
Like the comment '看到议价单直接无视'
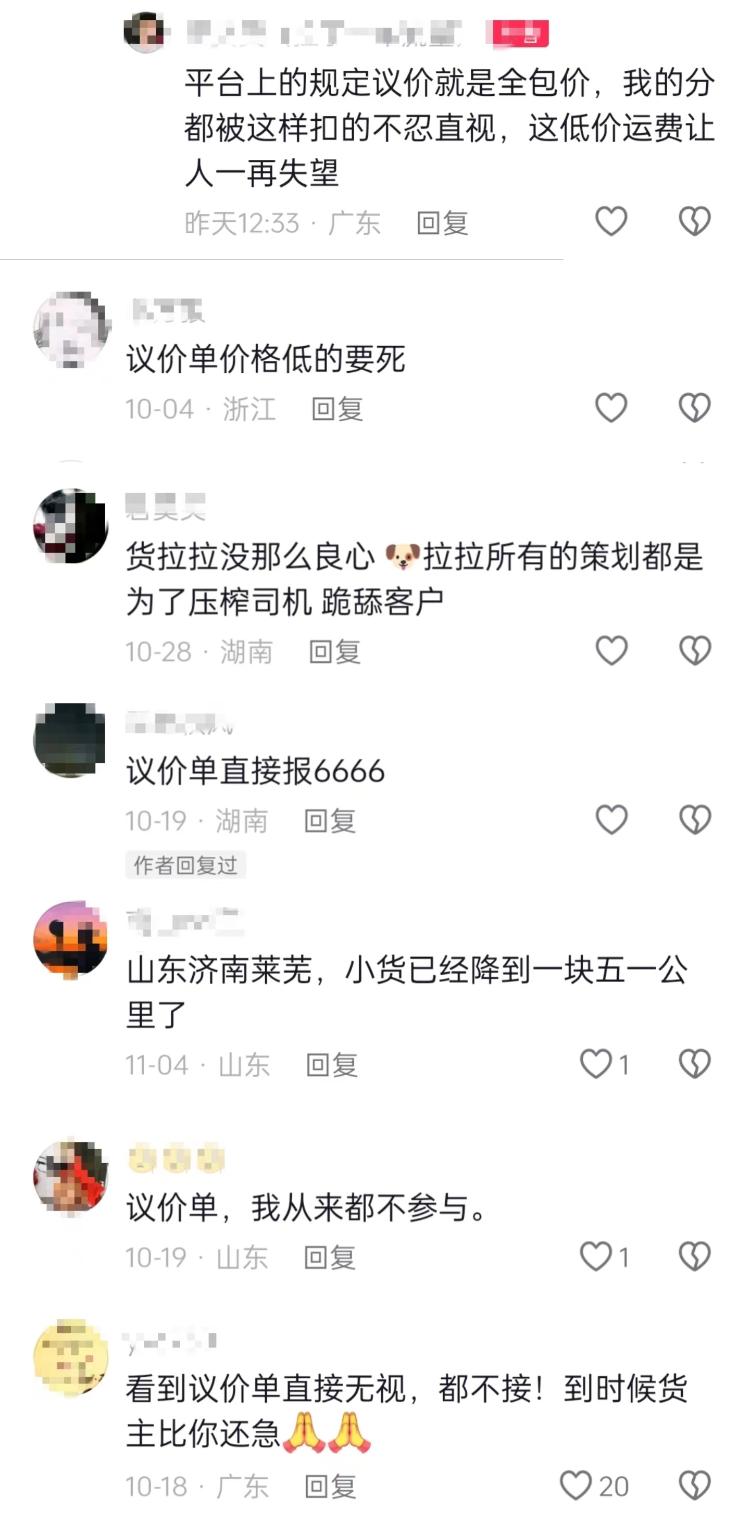[x=577, y=1486]
